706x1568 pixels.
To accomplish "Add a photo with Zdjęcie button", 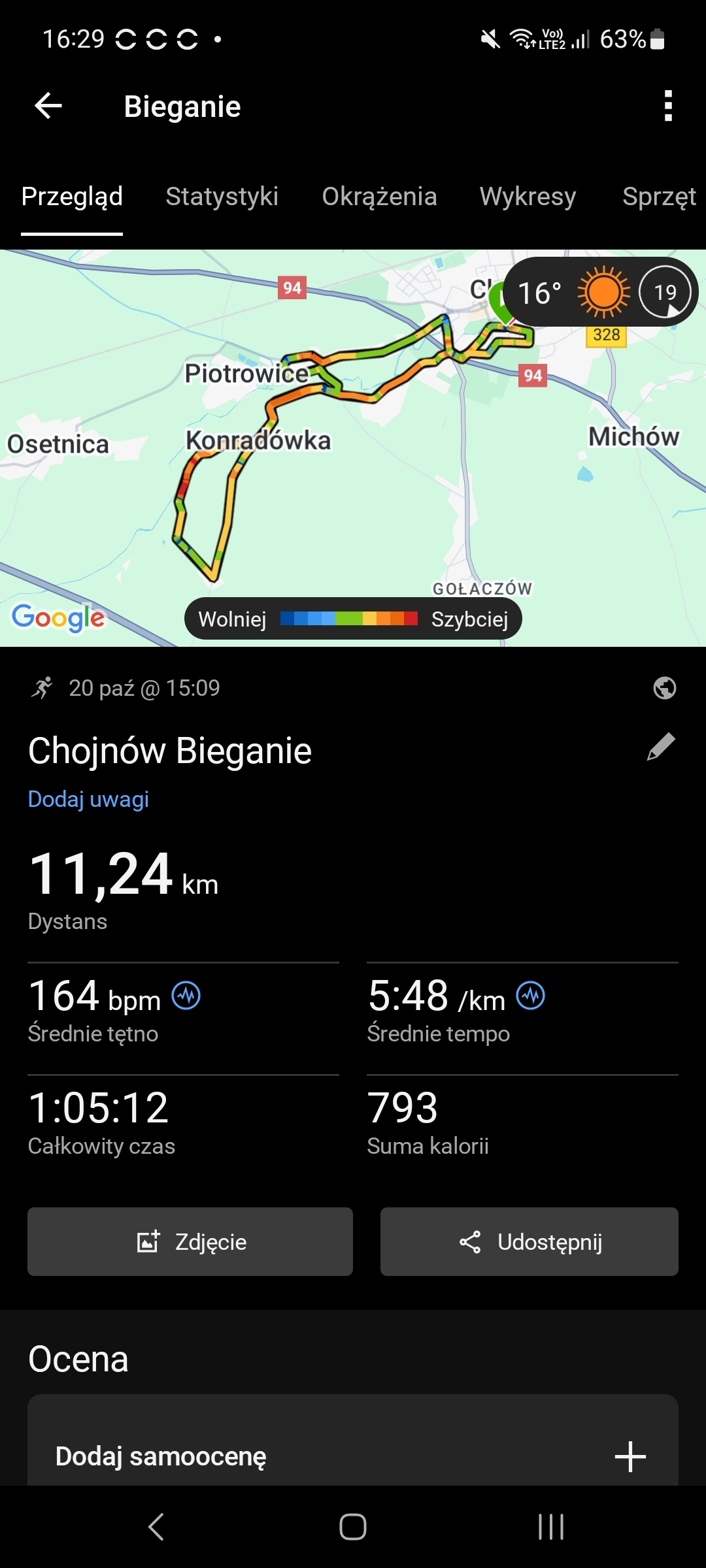I will [x=190, y=1241].
